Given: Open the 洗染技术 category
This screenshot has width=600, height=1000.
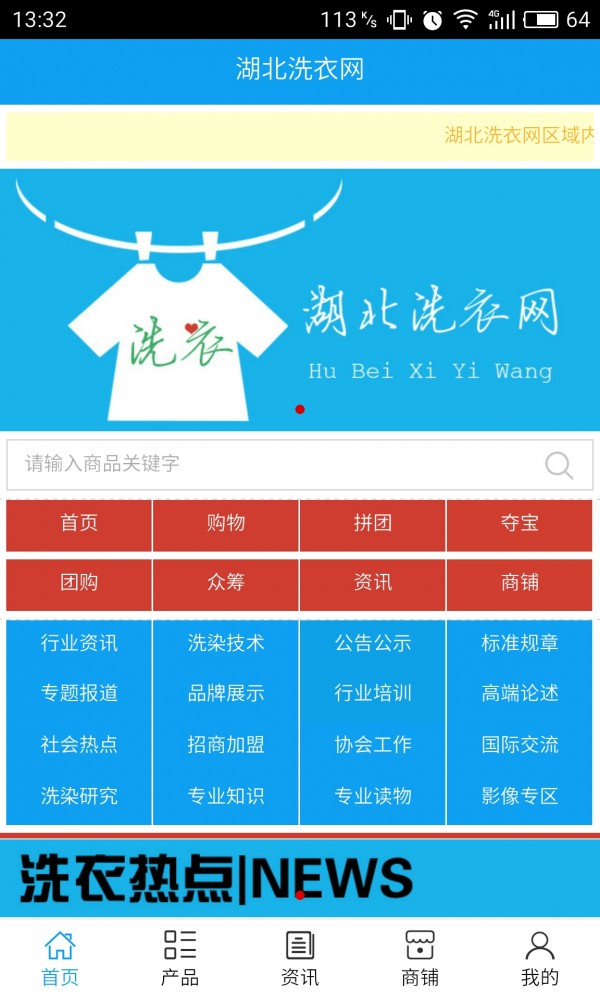Looking at the screenshot, I should click(x=226, y=643).
